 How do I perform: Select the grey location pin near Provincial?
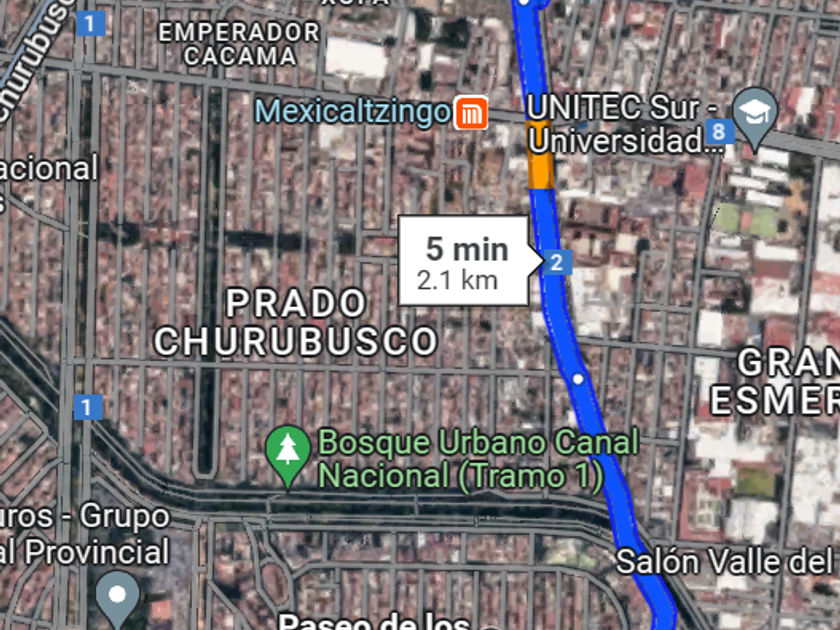tap(118, 597)
